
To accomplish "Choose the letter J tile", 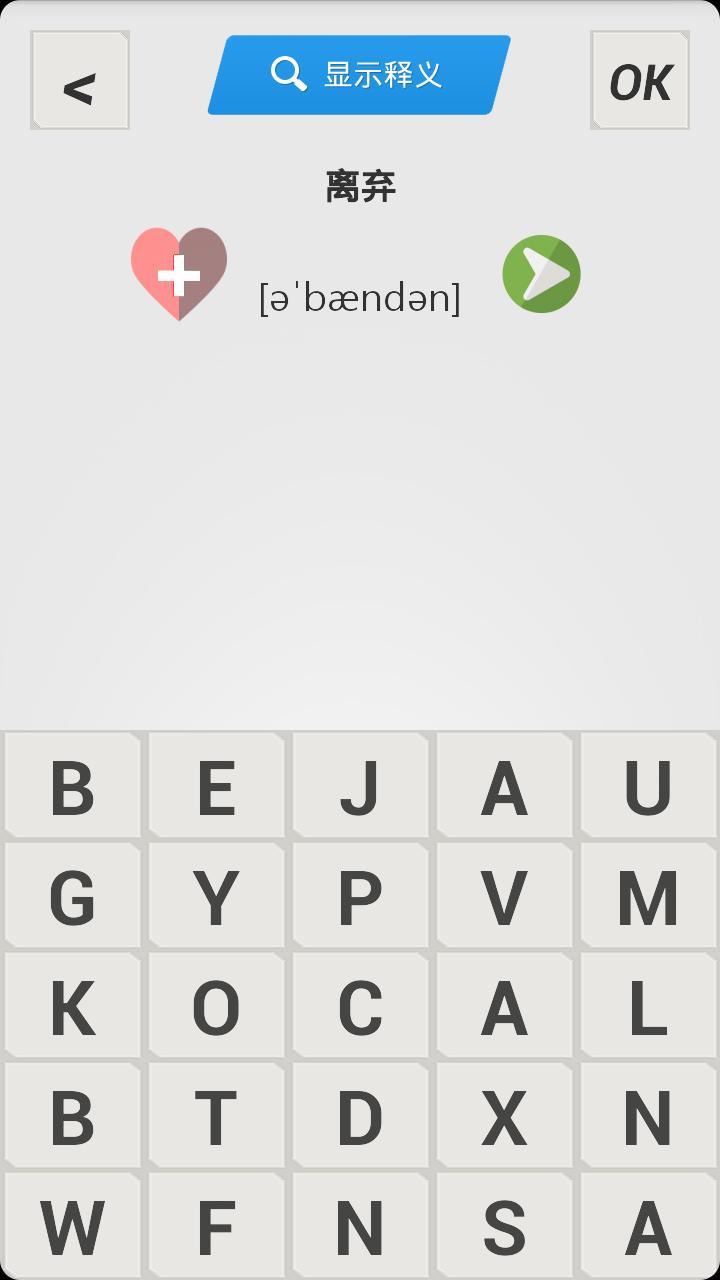I will click(x=360, y=786).
